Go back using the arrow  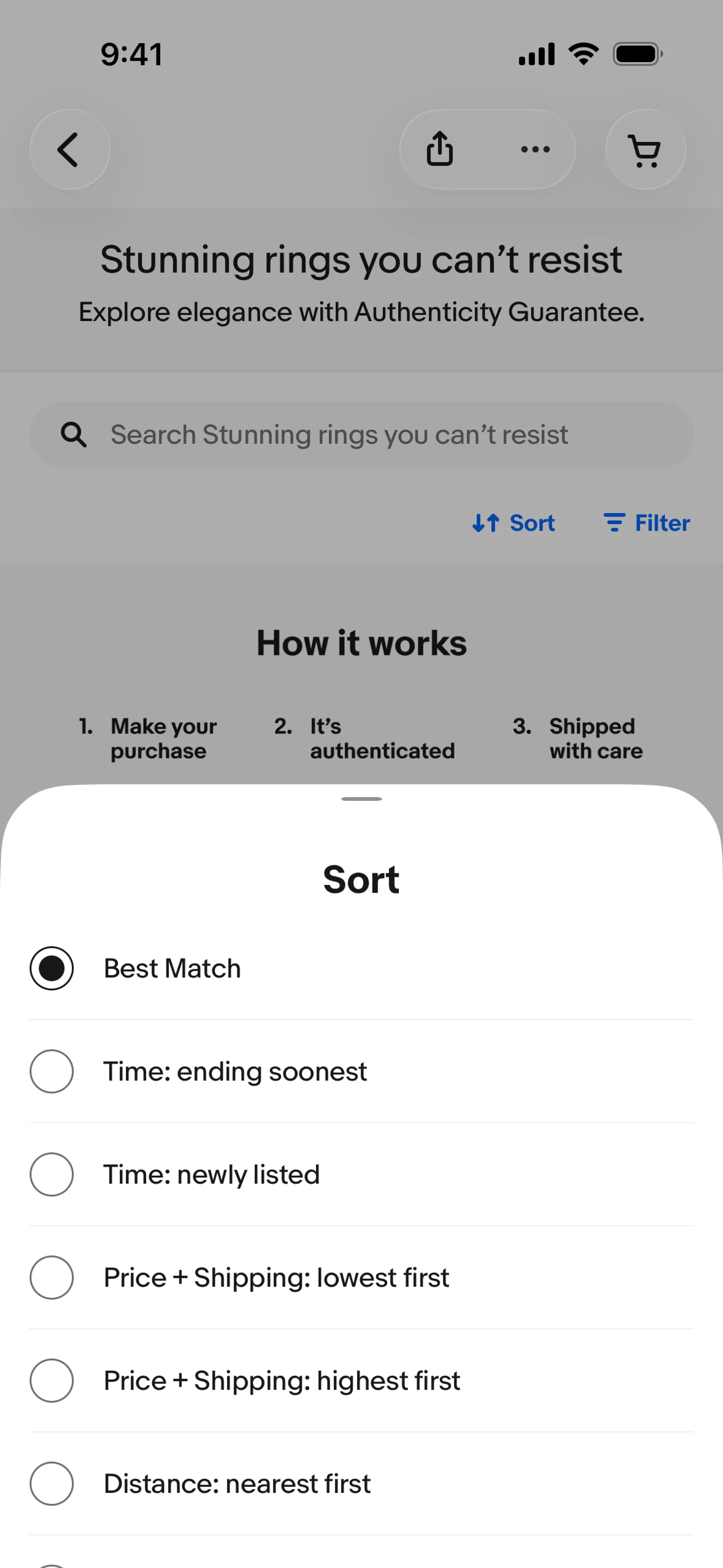point(69,149)
